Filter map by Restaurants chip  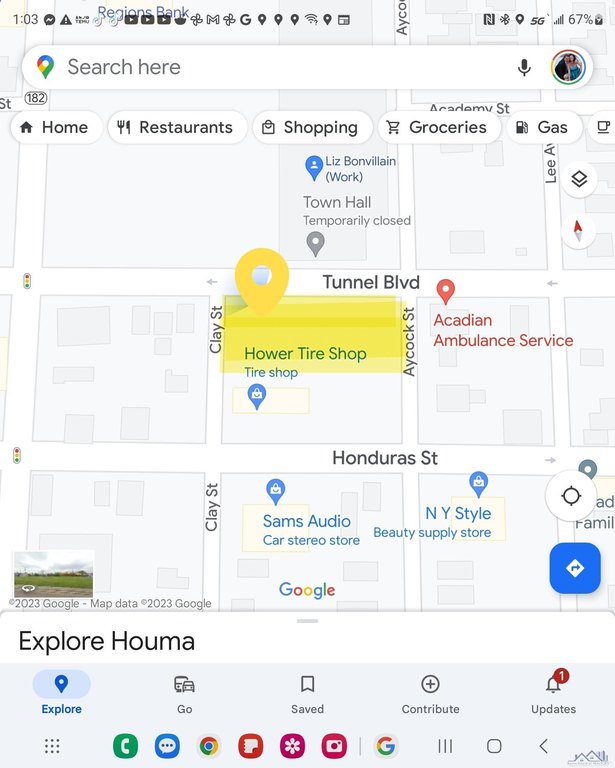(x=174, y=127)
